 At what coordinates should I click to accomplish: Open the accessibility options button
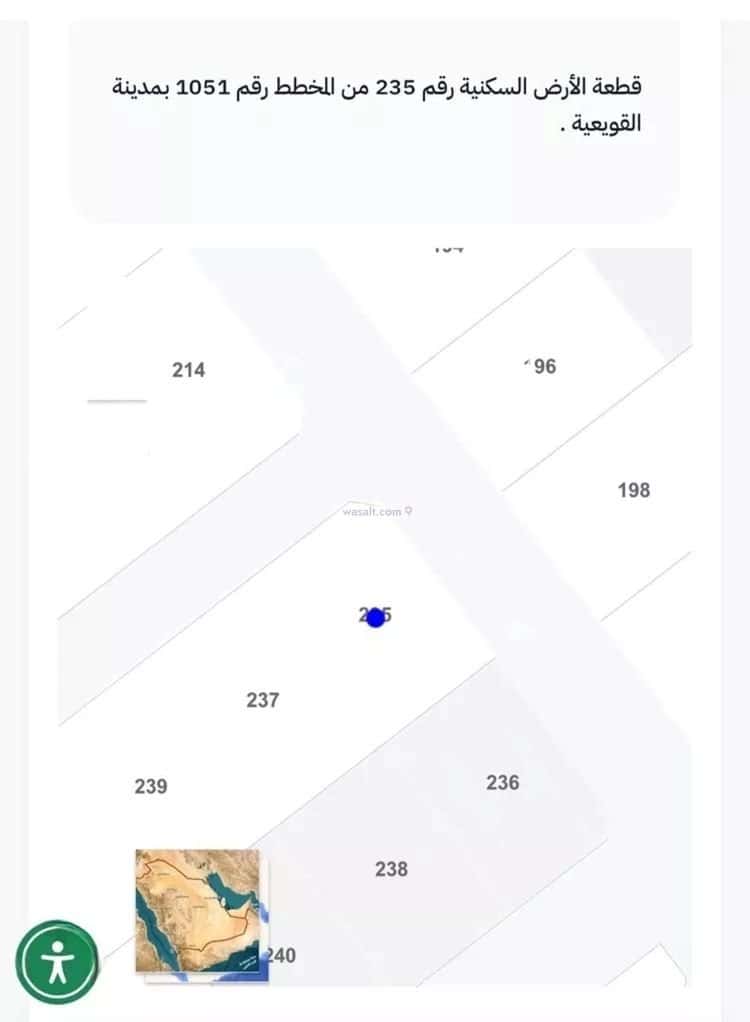tap(57, 962)
